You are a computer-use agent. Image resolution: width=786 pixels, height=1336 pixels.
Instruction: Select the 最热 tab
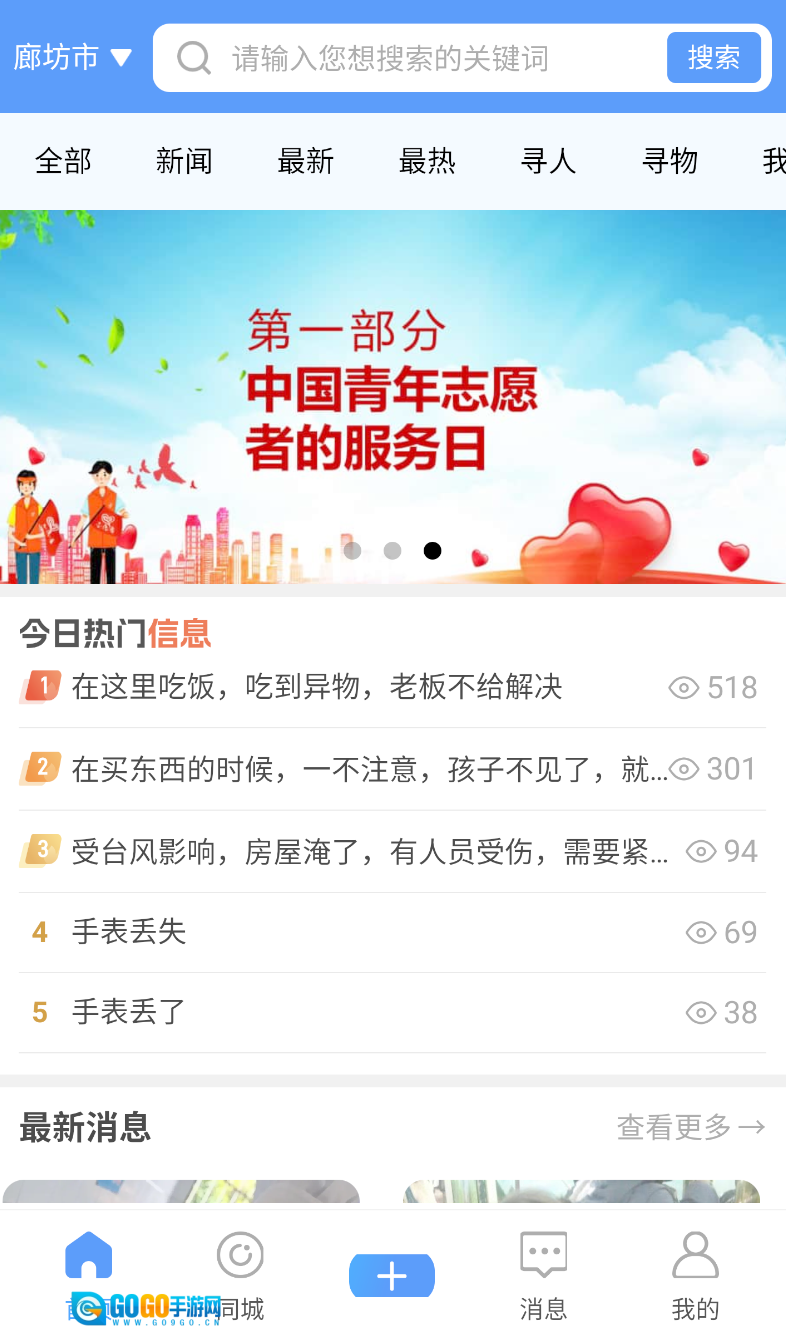tap(427, 161)
